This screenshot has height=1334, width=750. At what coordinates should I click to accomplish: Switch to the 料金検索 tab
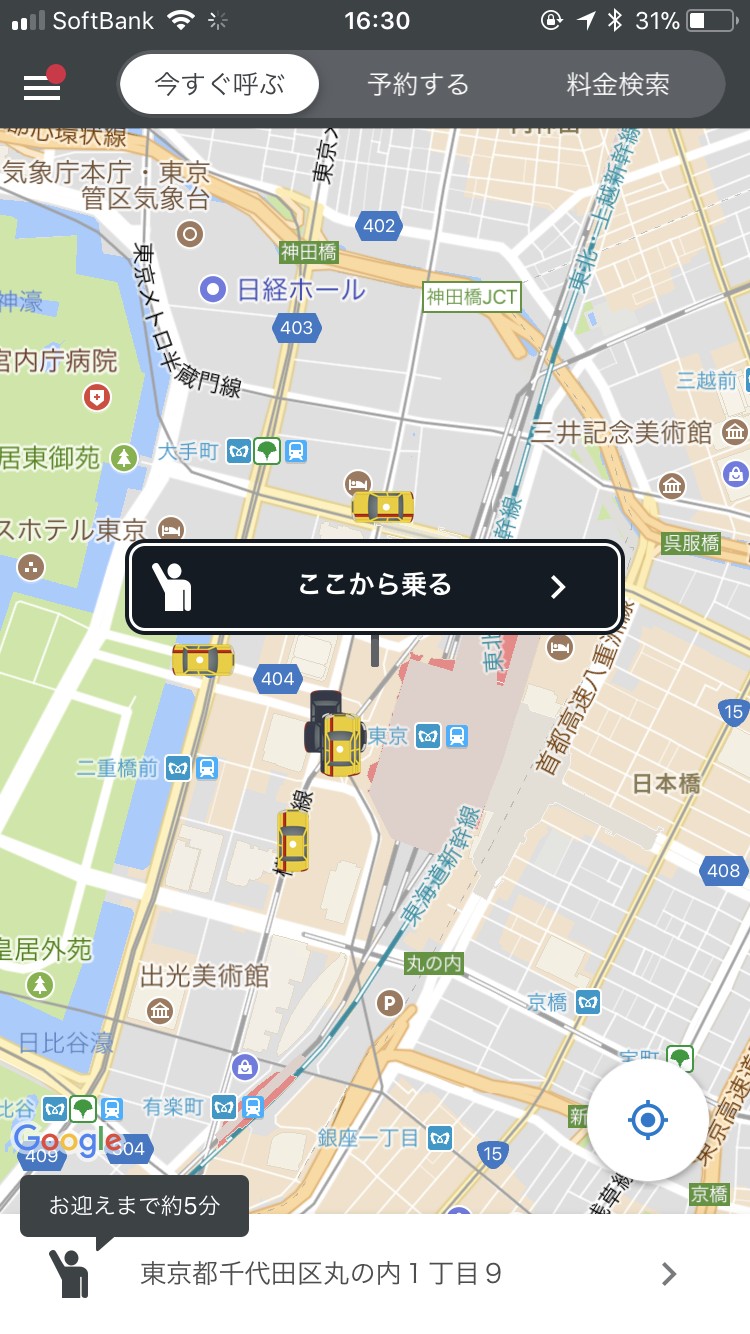point(618,84)
